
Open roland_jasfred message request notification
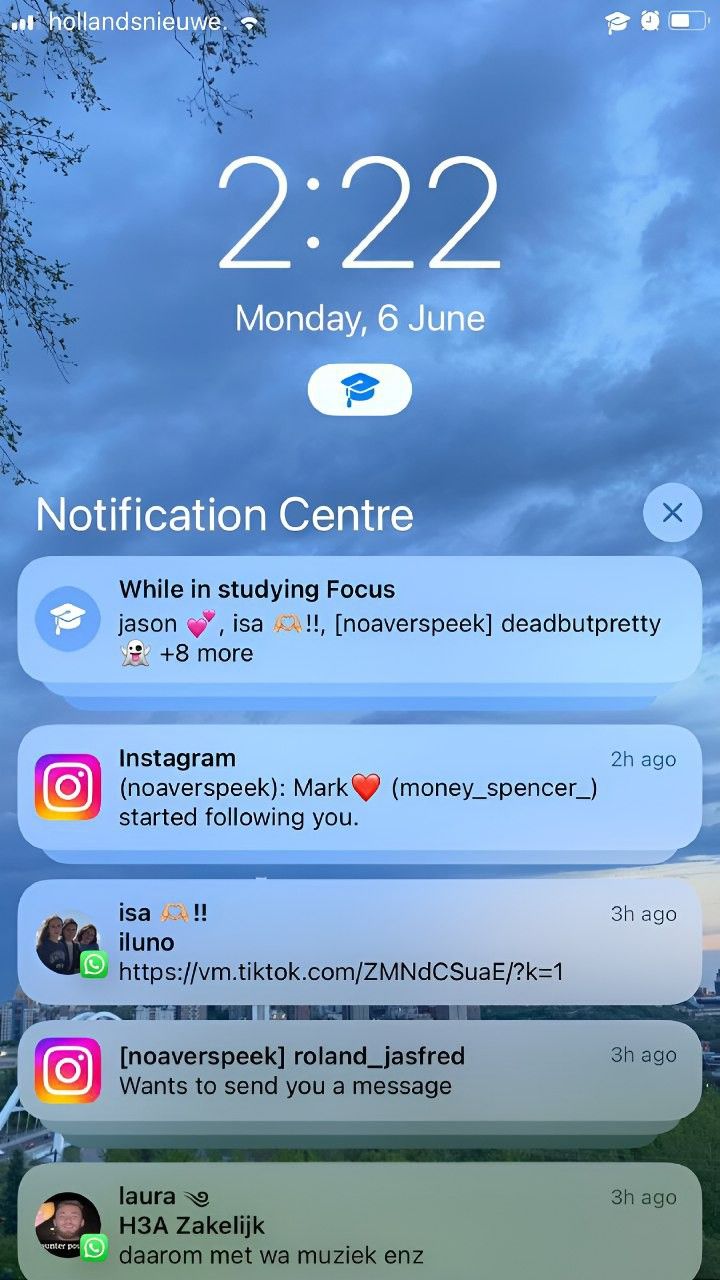360,1070
